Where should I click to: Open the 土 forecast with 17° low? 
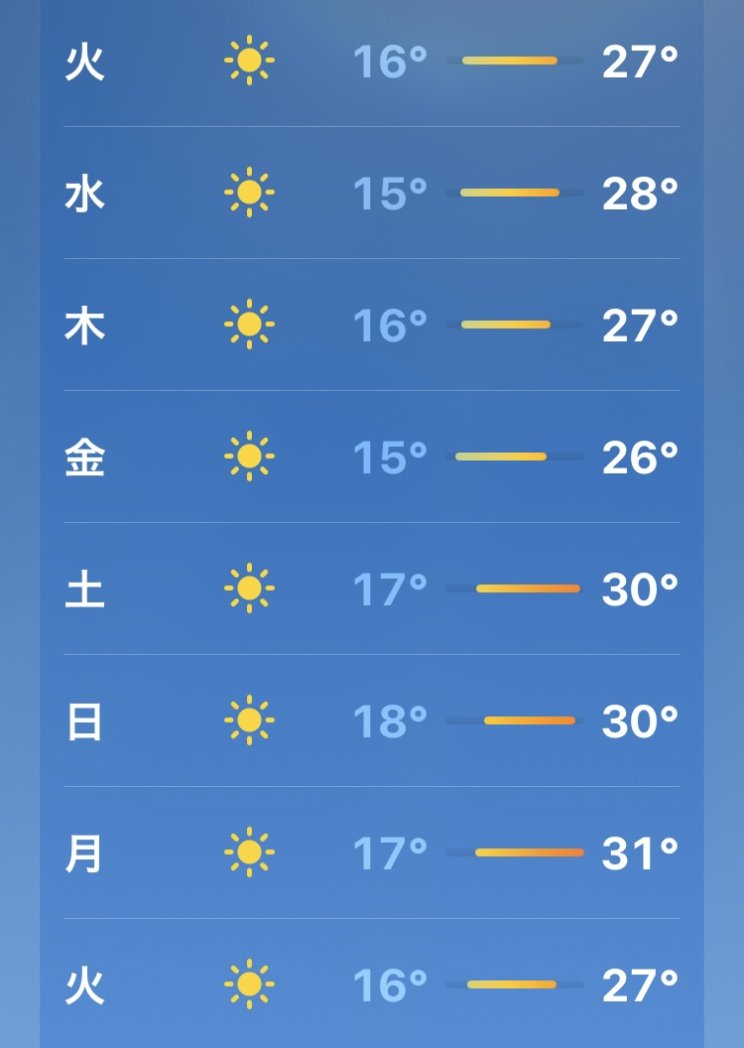pyautogui.click(x=372, y=589)
